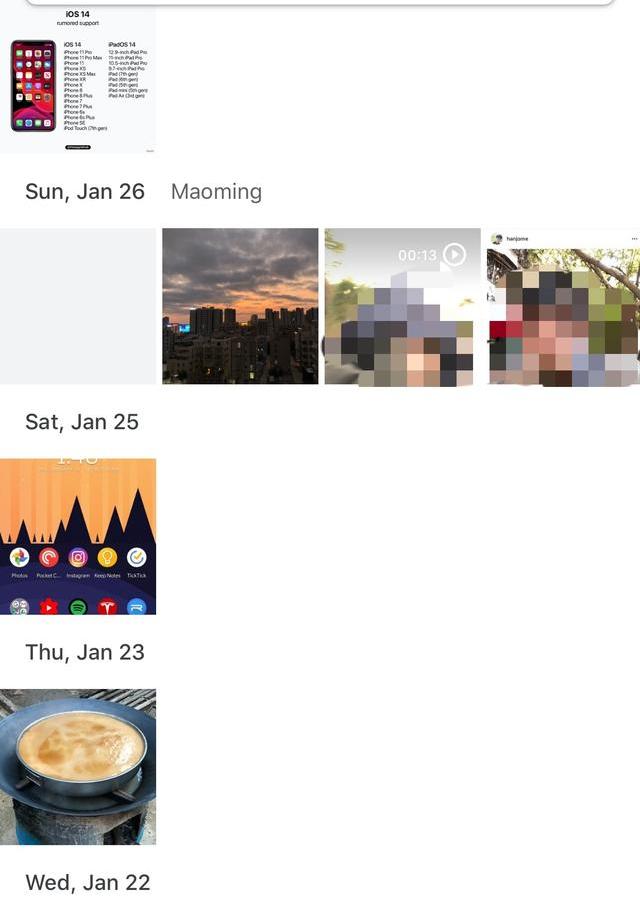
Task: Open the cooking pan photo from Jan 23
Action: tap(78, 766)
